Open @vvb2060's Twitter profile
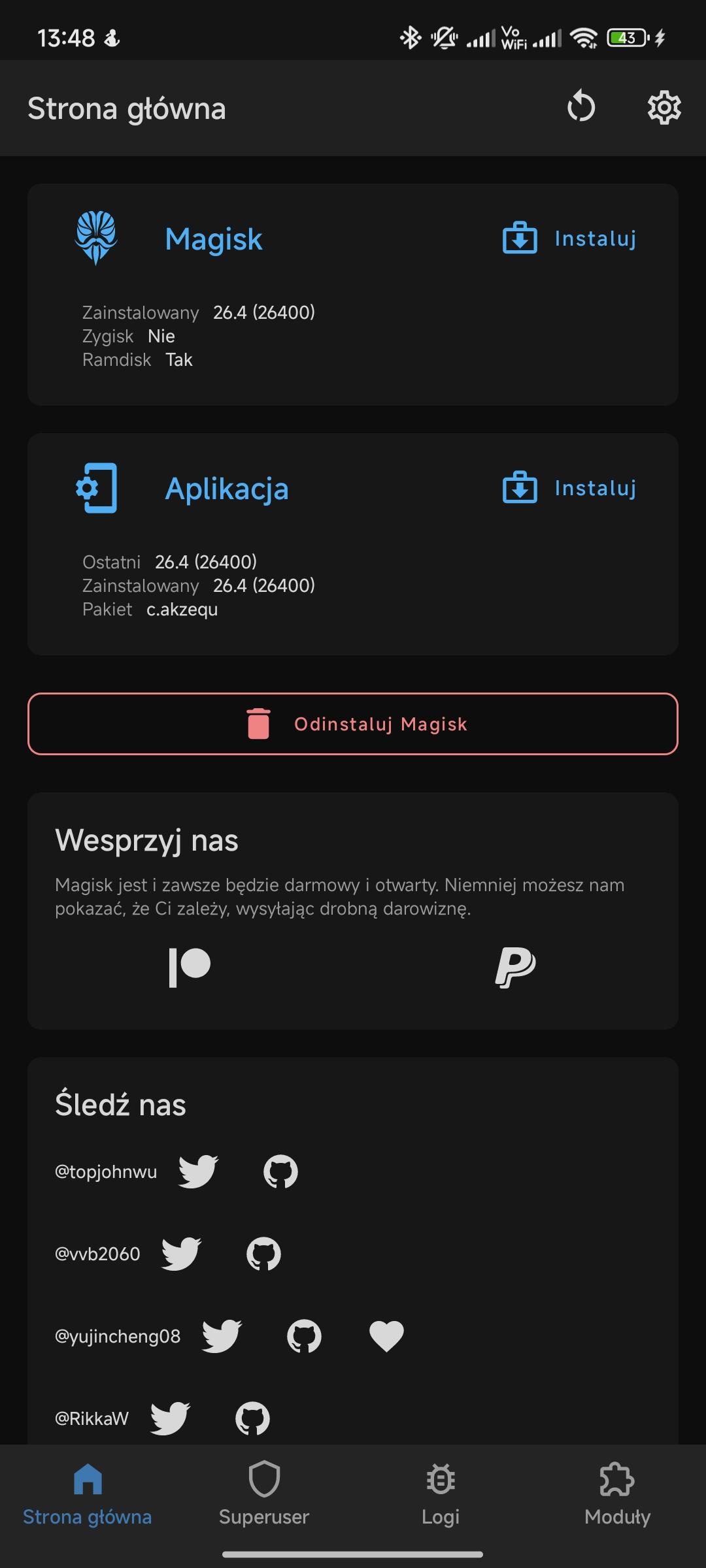Viewport: 706px width, 1568px height. point(181,1254)
